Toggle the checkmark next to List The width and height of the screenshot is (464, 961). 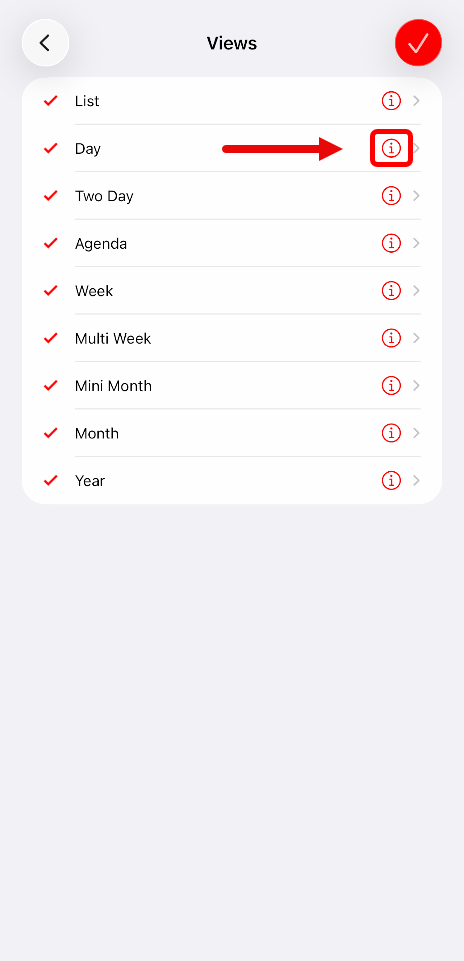pyautogui.click(x=51, y=101)
